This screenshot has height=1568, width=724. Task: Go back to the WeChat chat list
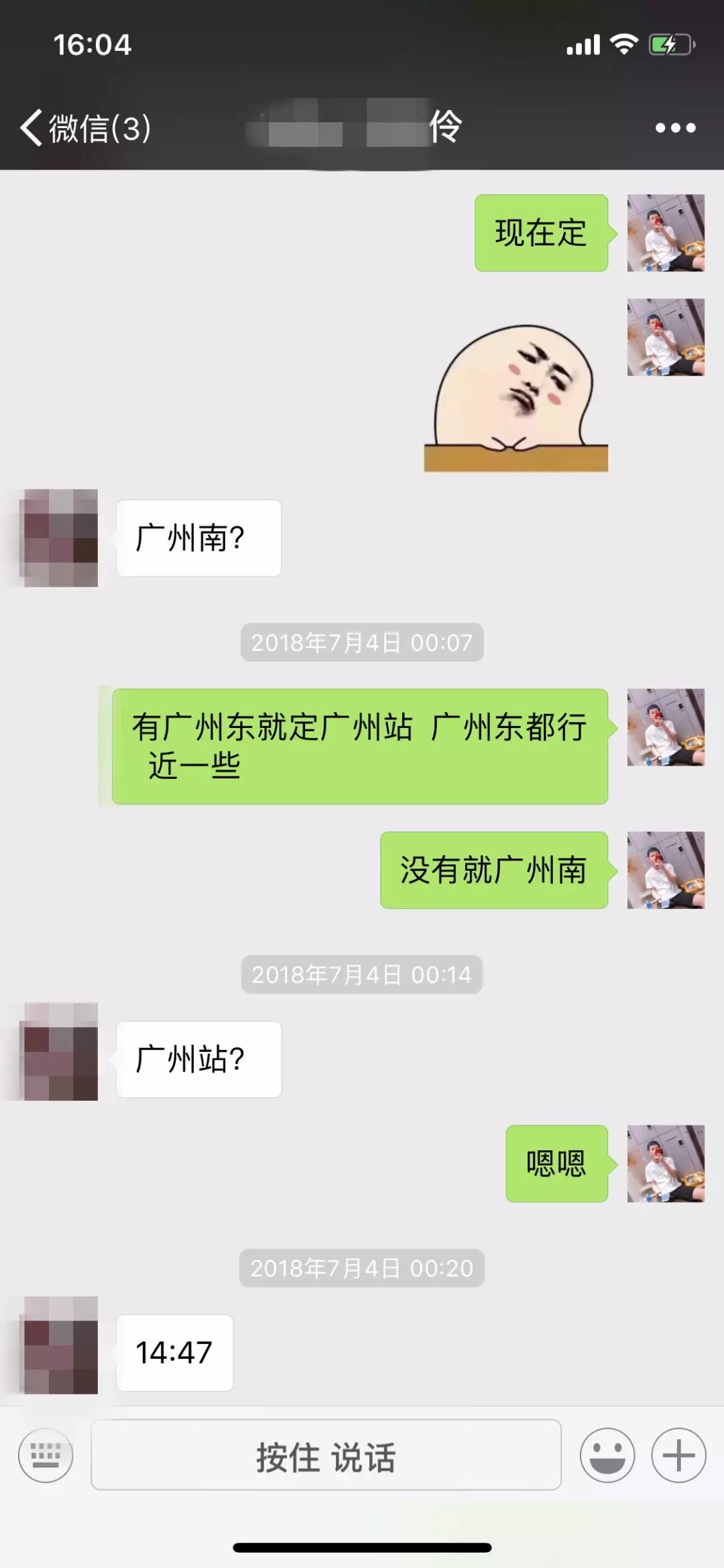coord(84,127)
